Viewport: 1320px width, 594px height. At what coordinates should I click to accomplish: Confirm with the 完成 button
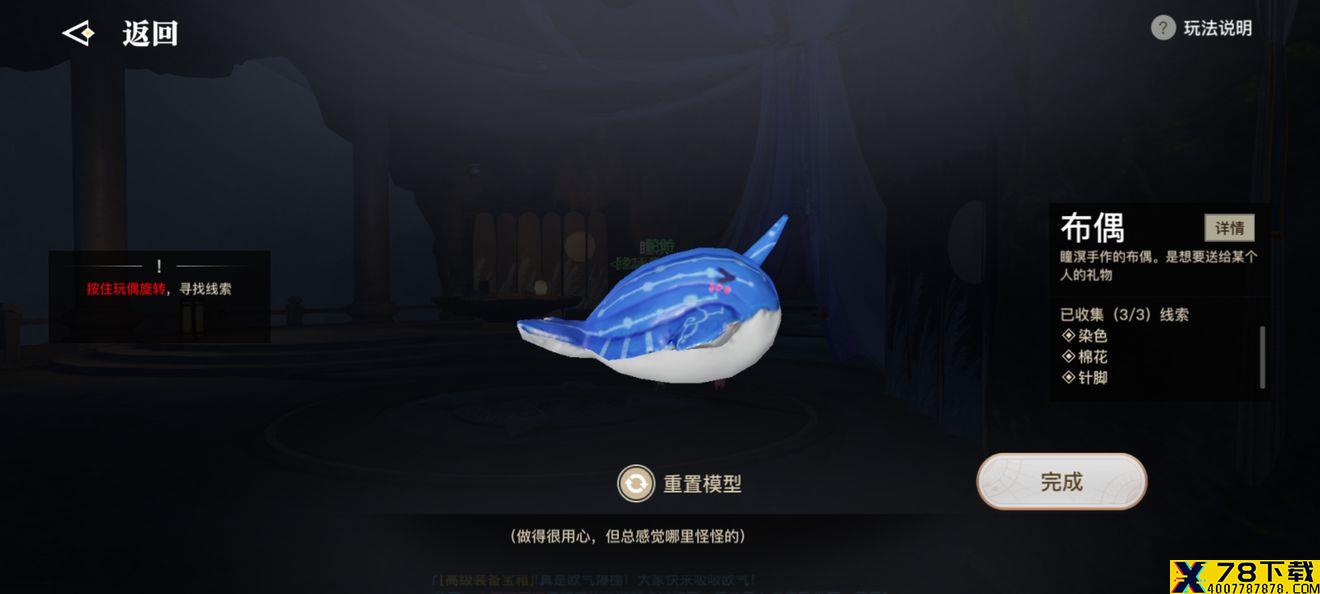tap(1061, 482)
